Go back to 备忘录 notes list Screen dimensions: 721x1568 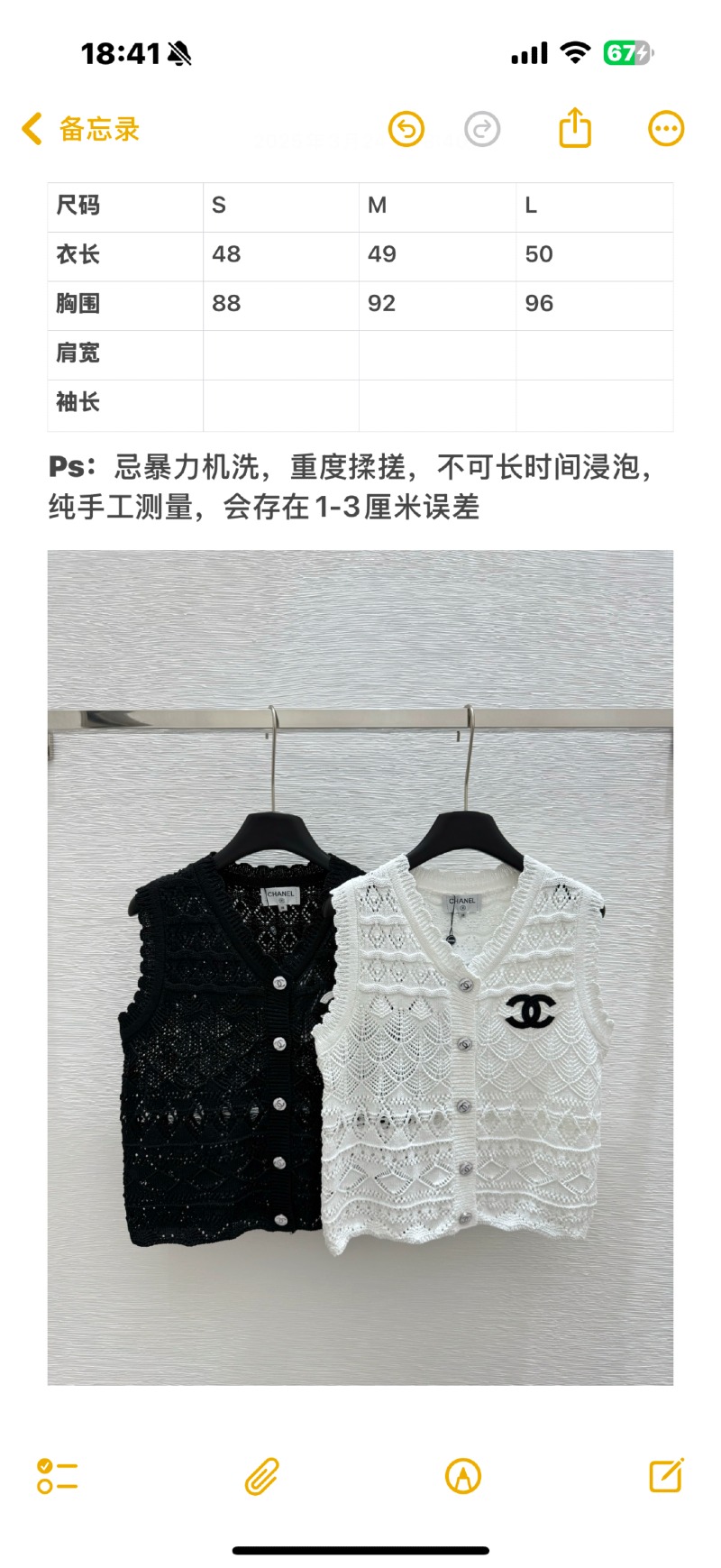[x=81, y=129]
